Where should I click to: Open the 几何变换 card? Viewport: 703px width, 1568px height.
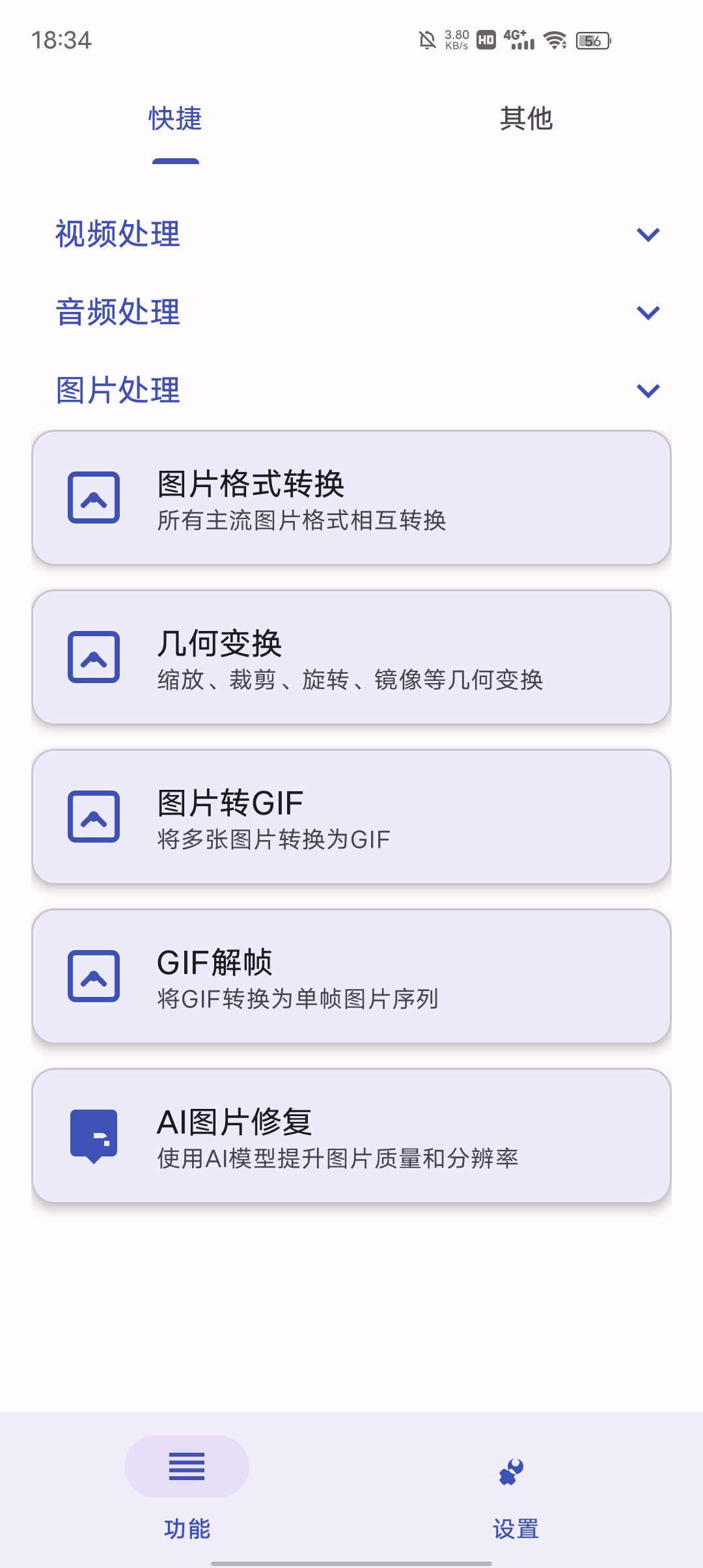(351, 658)
